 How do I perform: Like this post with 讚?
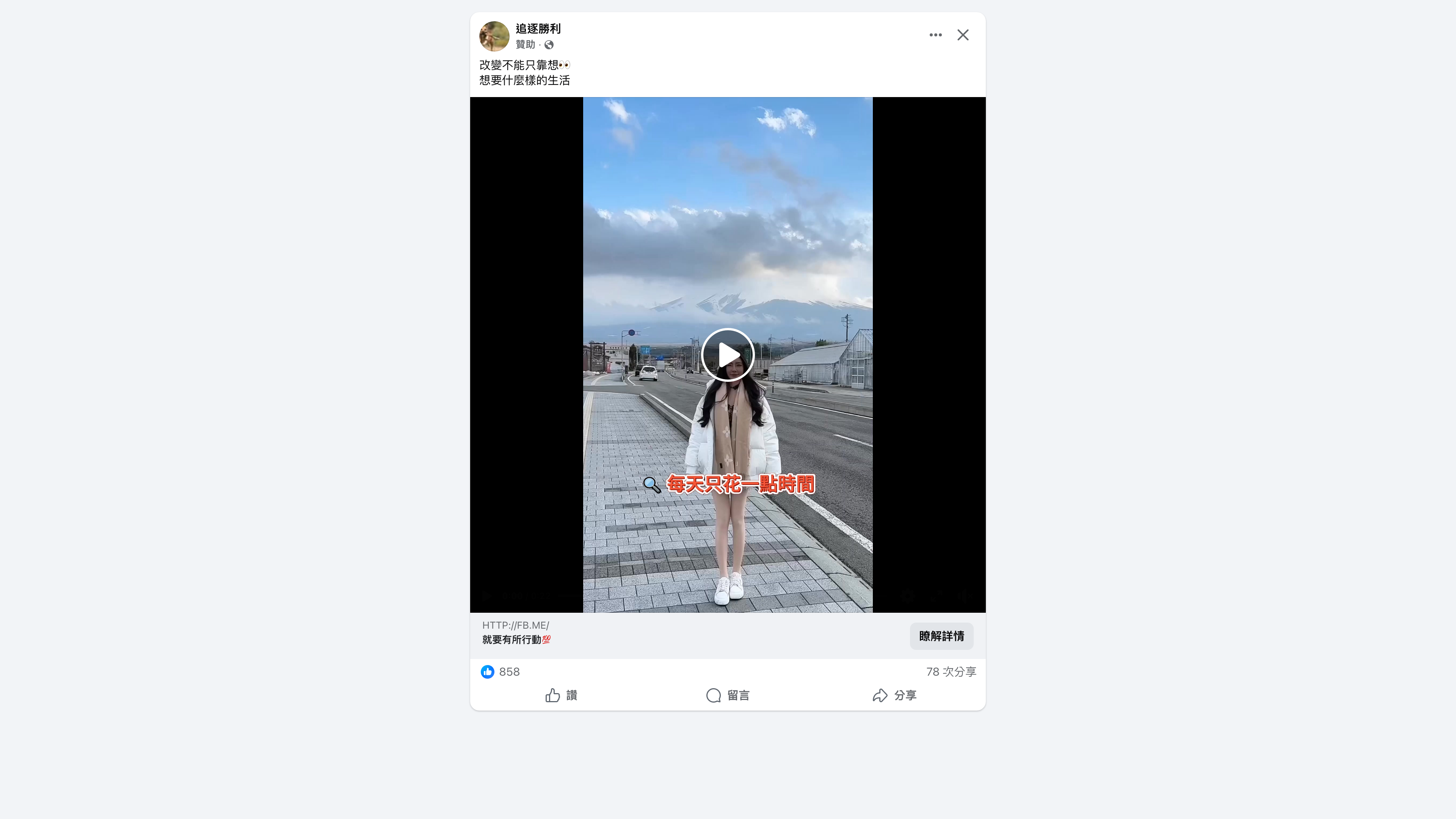561,695
